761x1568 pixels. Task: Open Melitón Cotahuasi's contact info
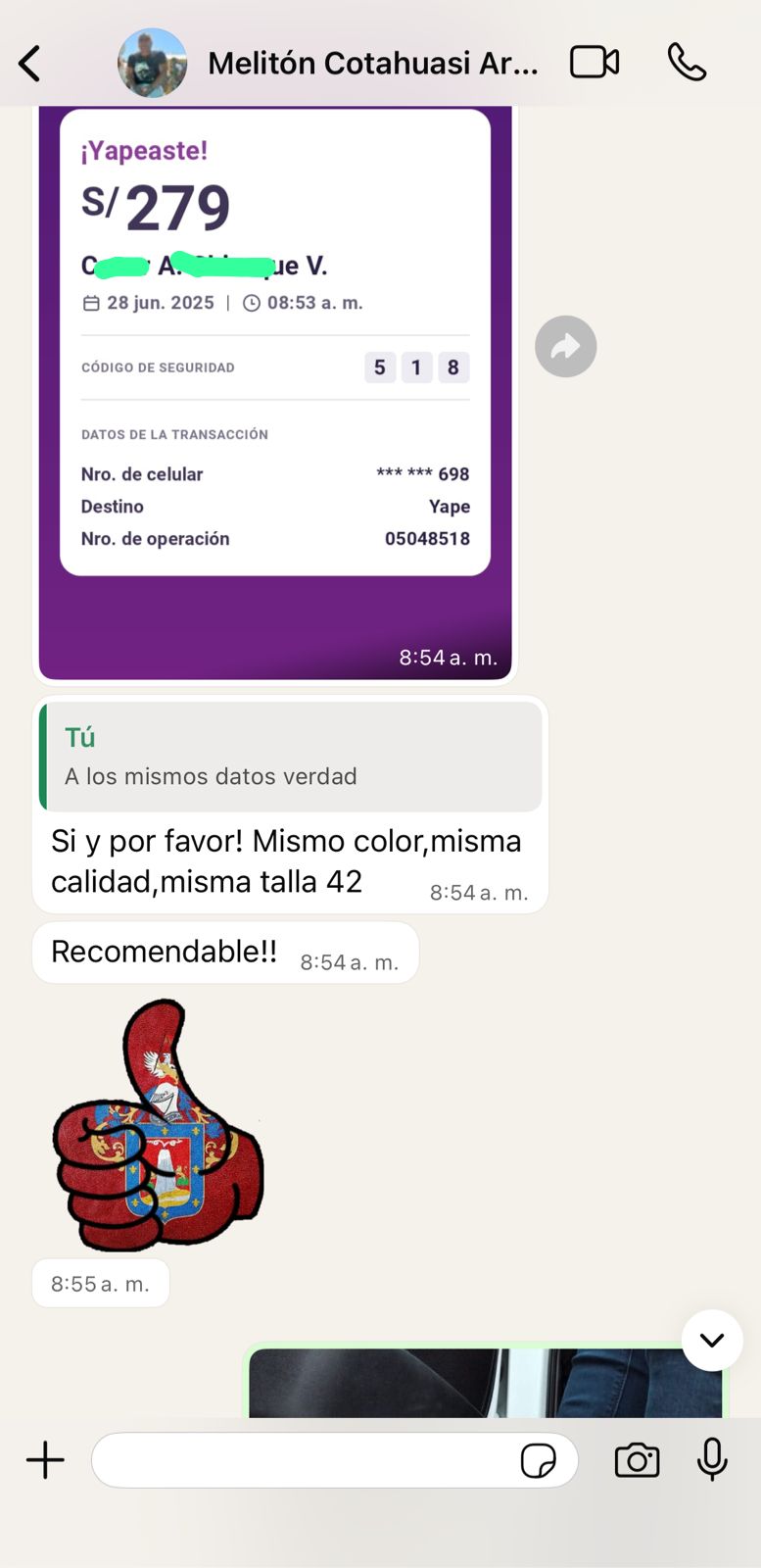pyautogui.click(x=372, y=64)
